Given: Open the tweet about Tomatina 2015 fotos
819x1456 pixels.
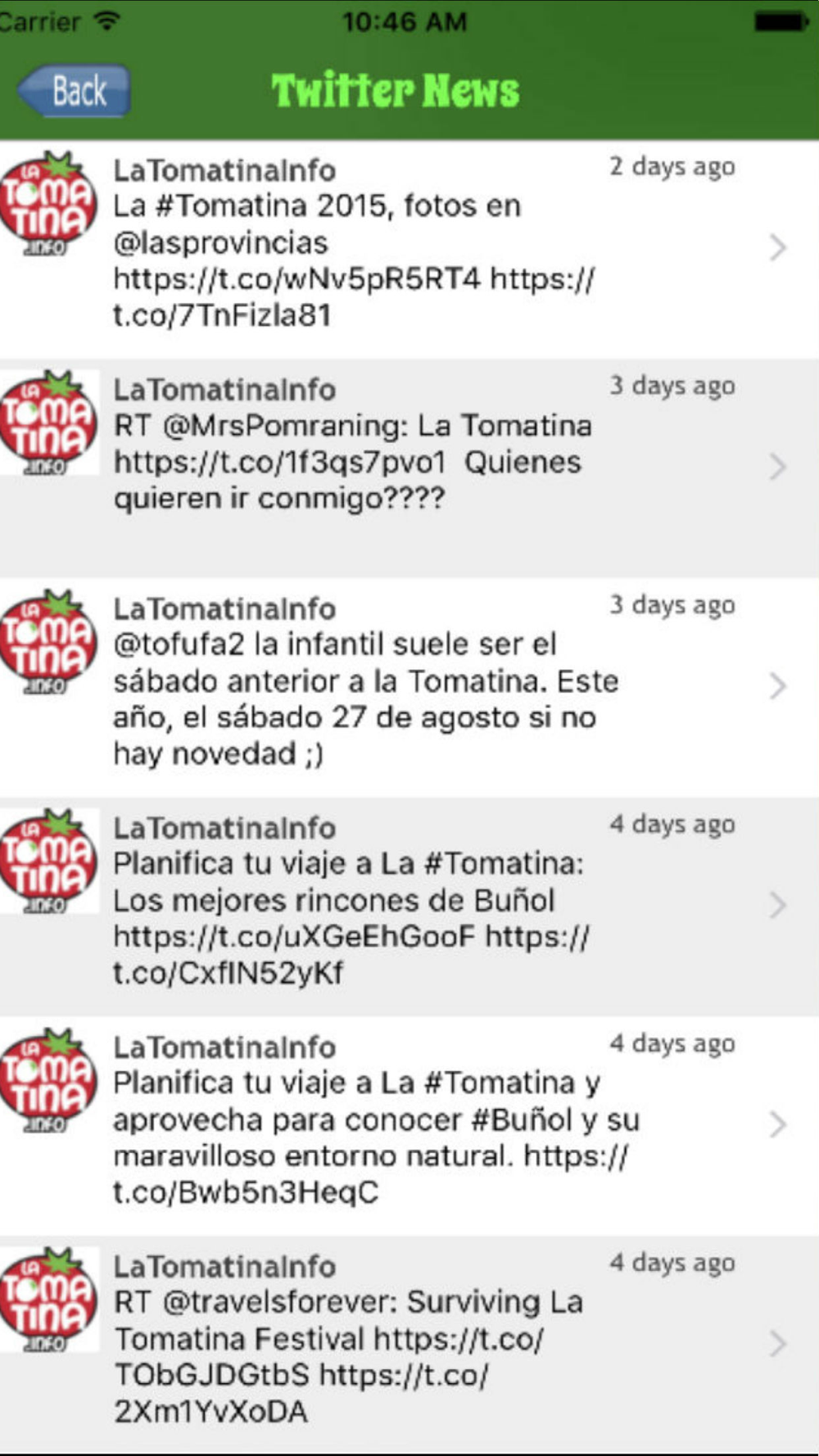Looking at the screenshot, I should [409, 249].
